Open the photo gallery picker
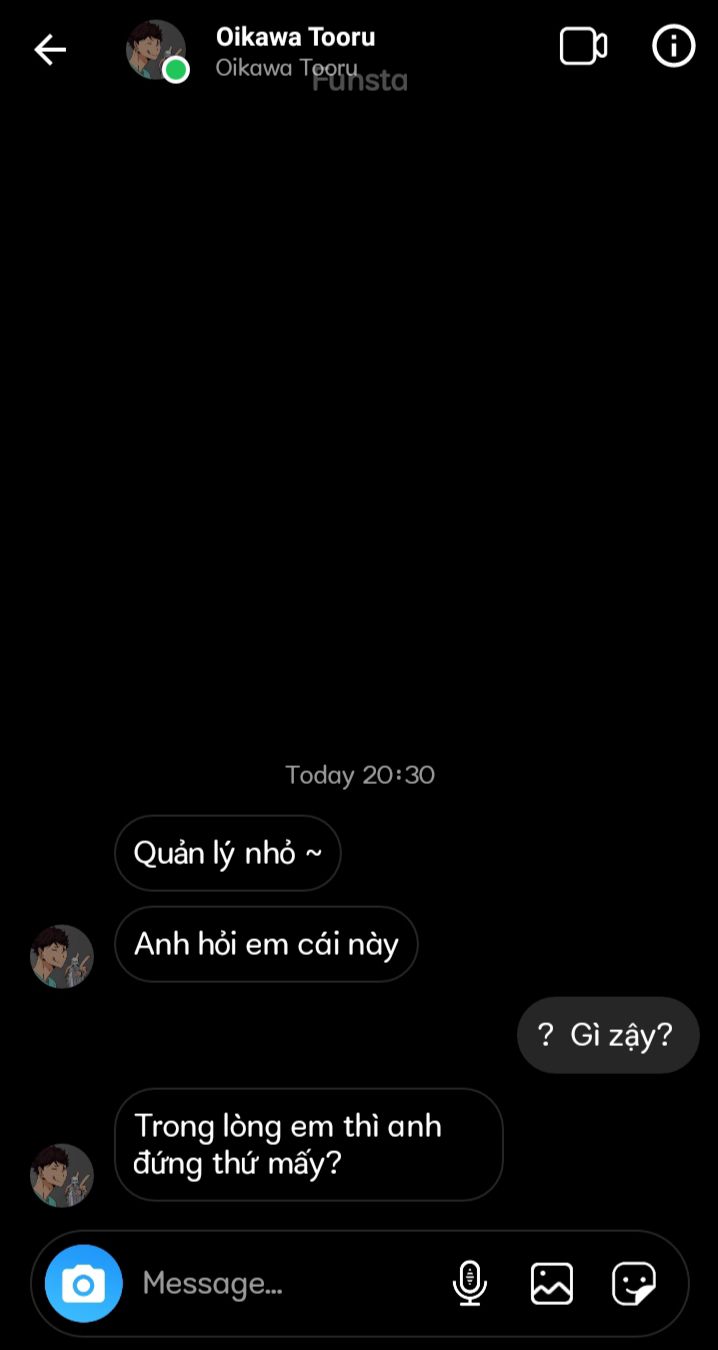 point(551,1283)
